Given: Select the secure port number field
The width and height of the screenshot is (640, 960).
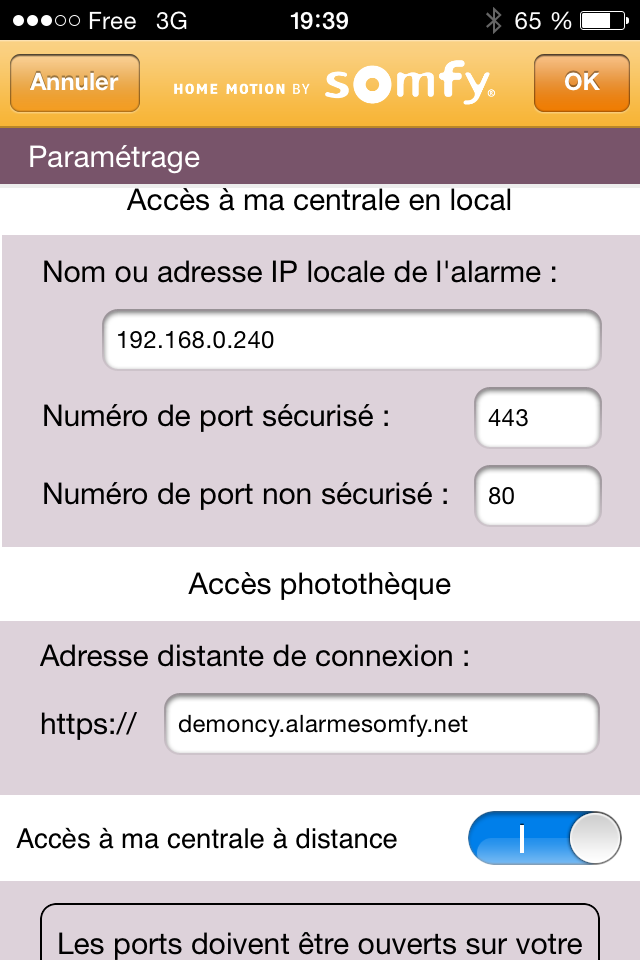Looking at the screenshot, I should 537,417.
